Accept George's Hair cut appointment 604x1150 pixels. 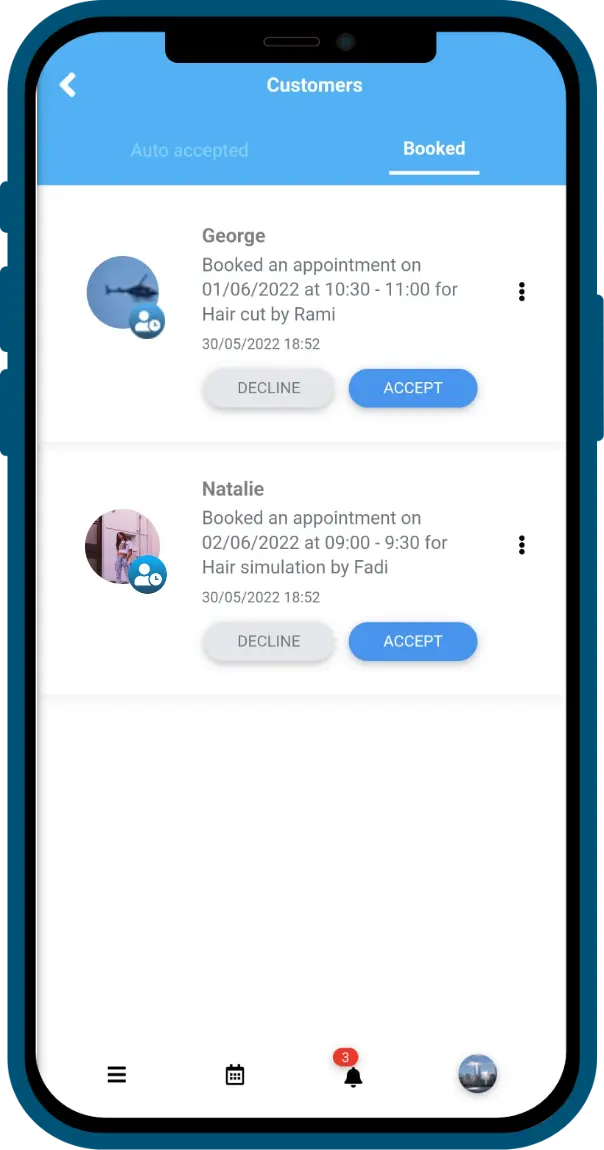pos(412,388)
